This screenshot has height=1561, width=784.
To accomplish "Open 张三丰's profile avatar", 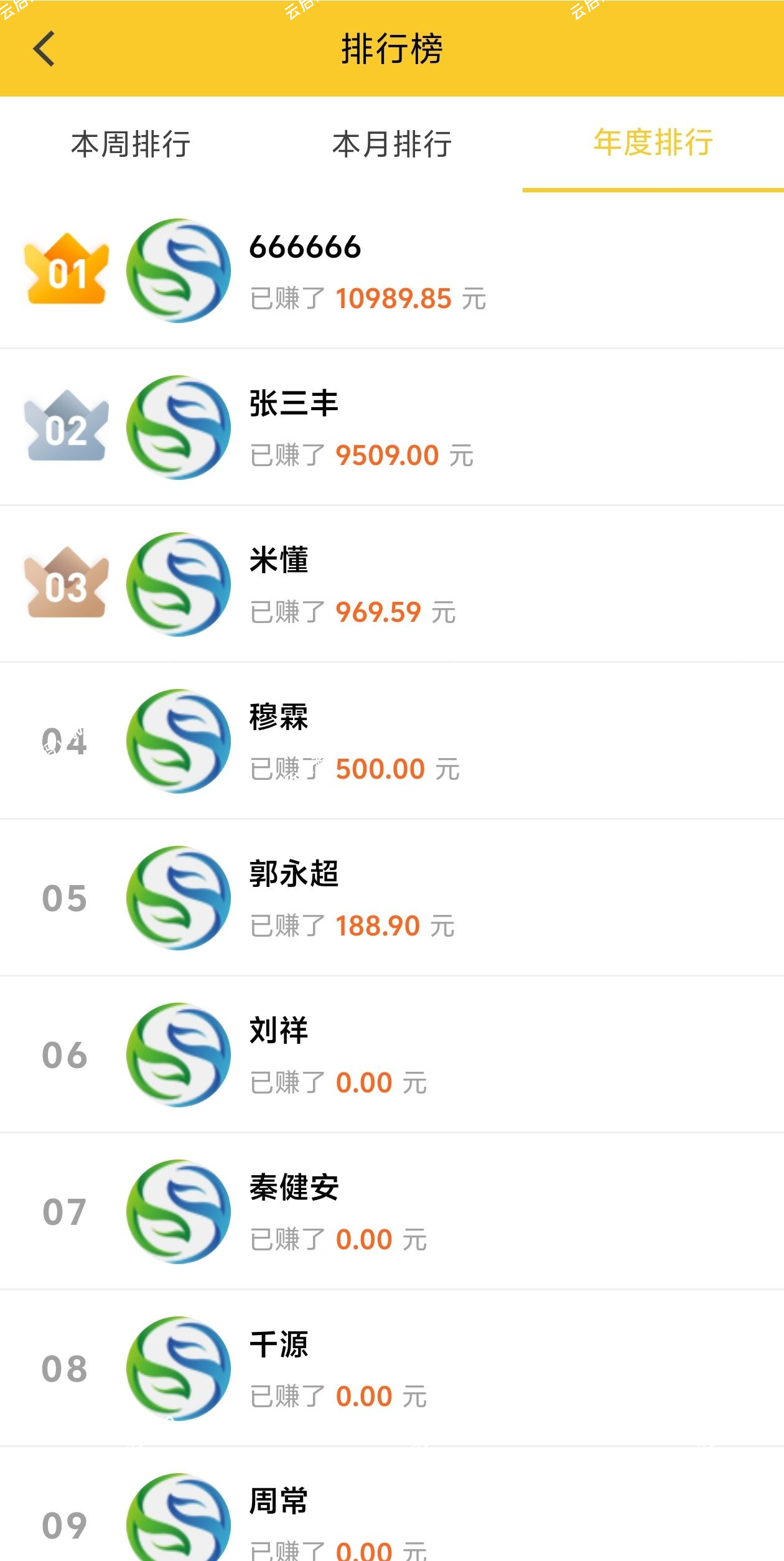I will click(179, 426).
